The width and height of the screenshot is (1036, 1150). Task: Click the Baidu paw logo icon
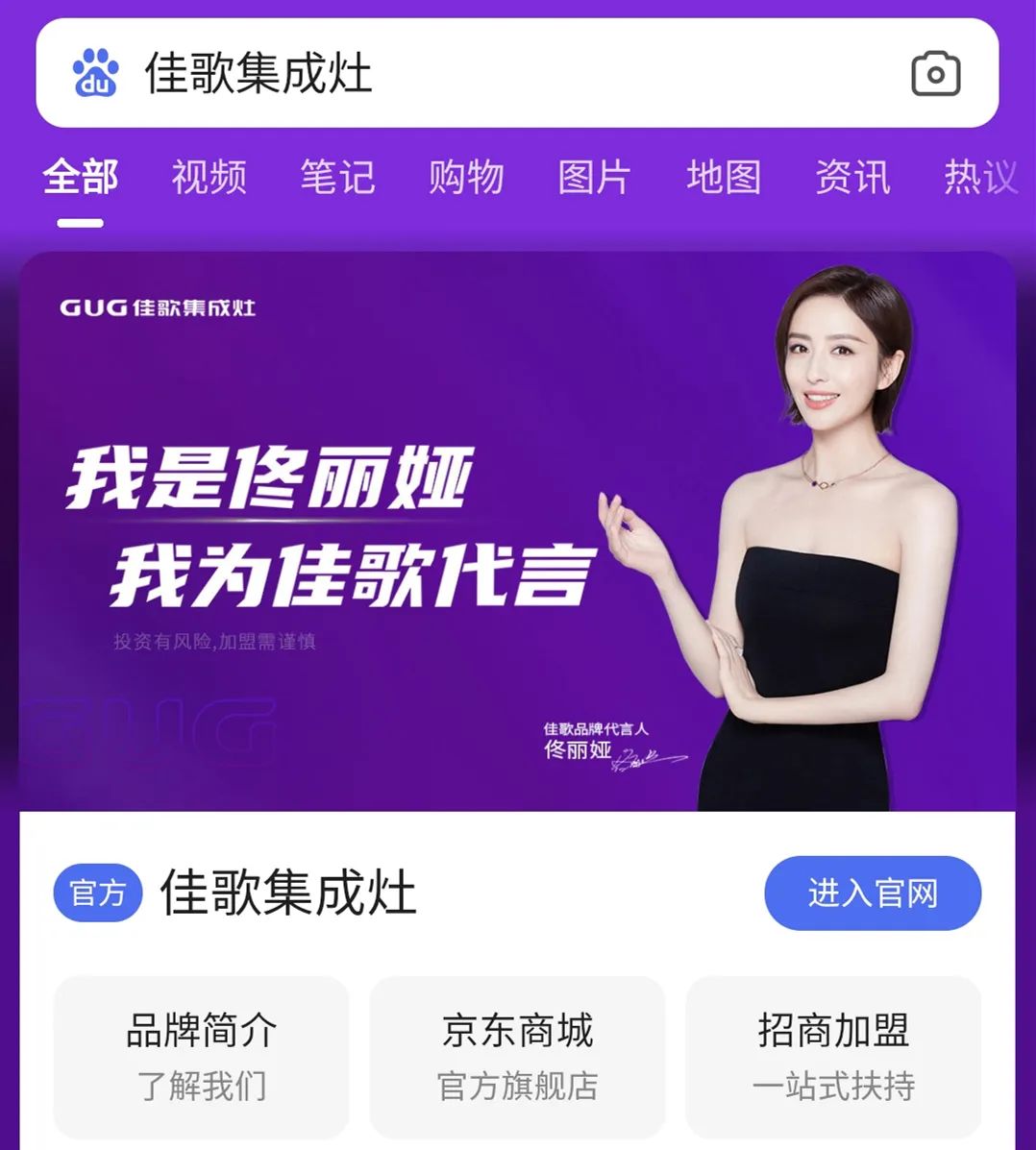(x=93, y=74)
